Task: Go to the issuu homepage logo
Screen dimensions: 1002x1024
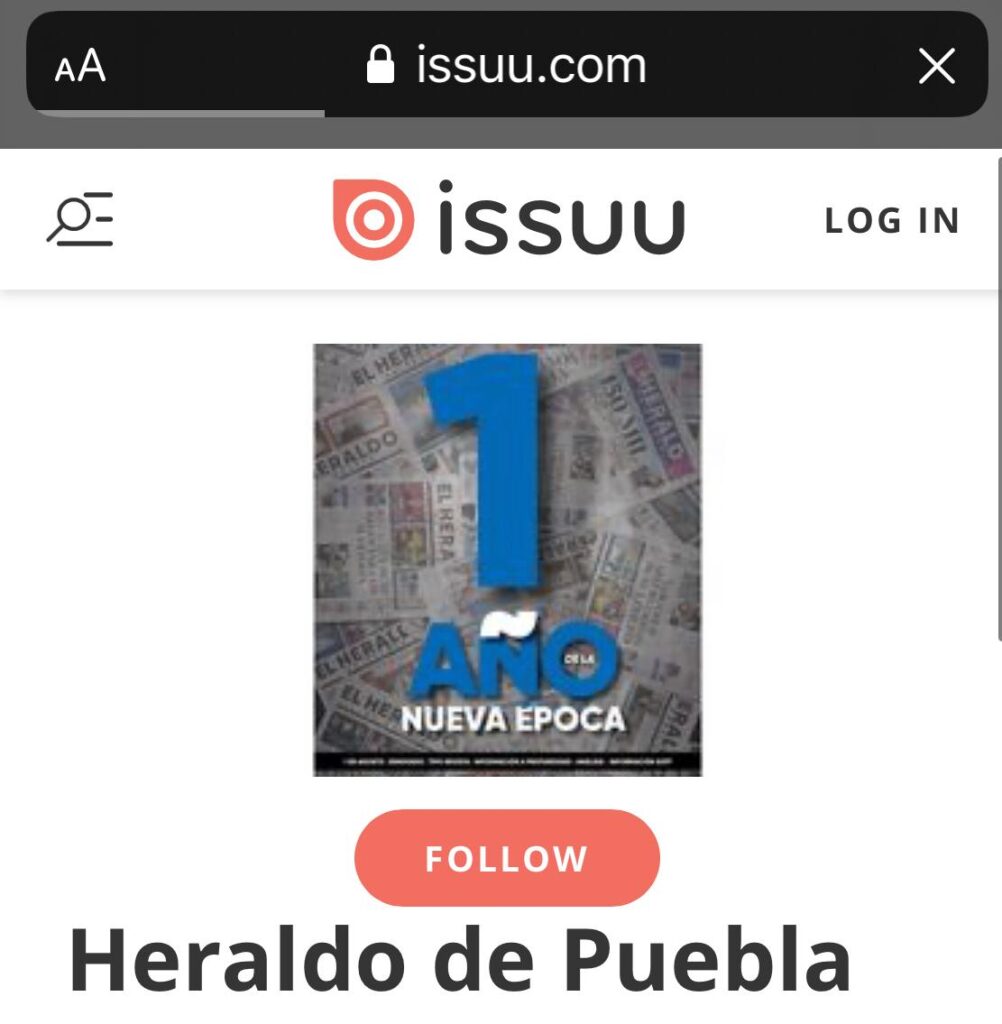Action: (508, 219)
